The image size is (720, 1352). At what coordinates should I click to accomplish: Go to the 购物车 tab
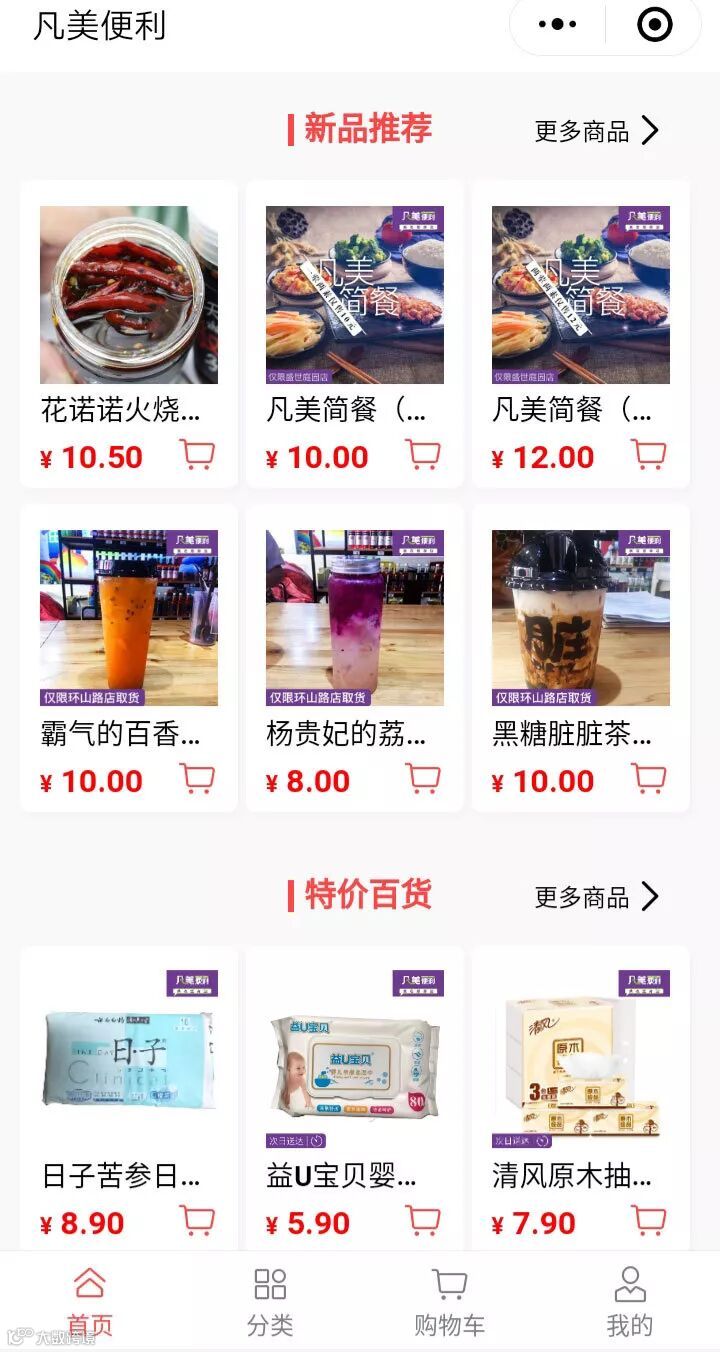click(x=449, y=1301)
